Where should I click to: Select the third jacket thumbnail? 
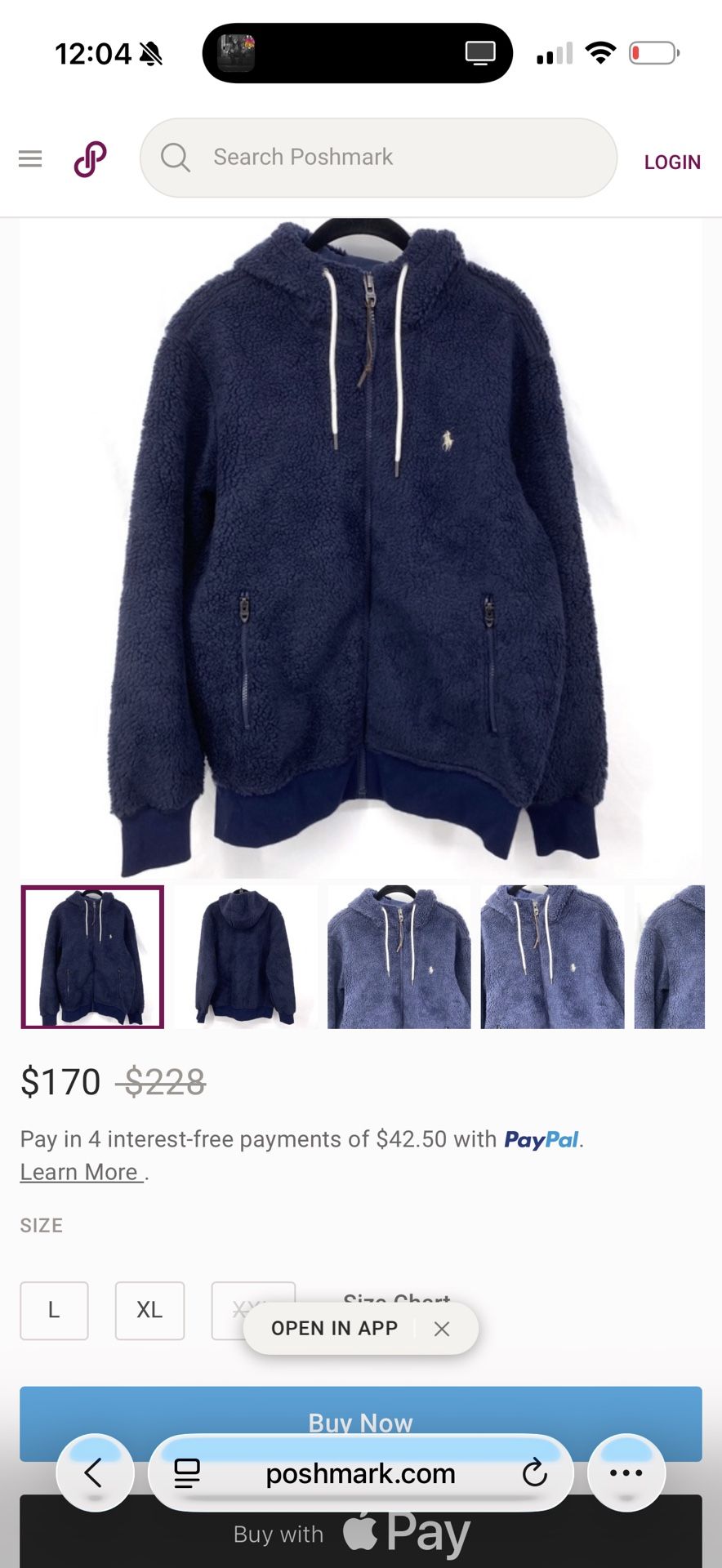tap(399, 956)
